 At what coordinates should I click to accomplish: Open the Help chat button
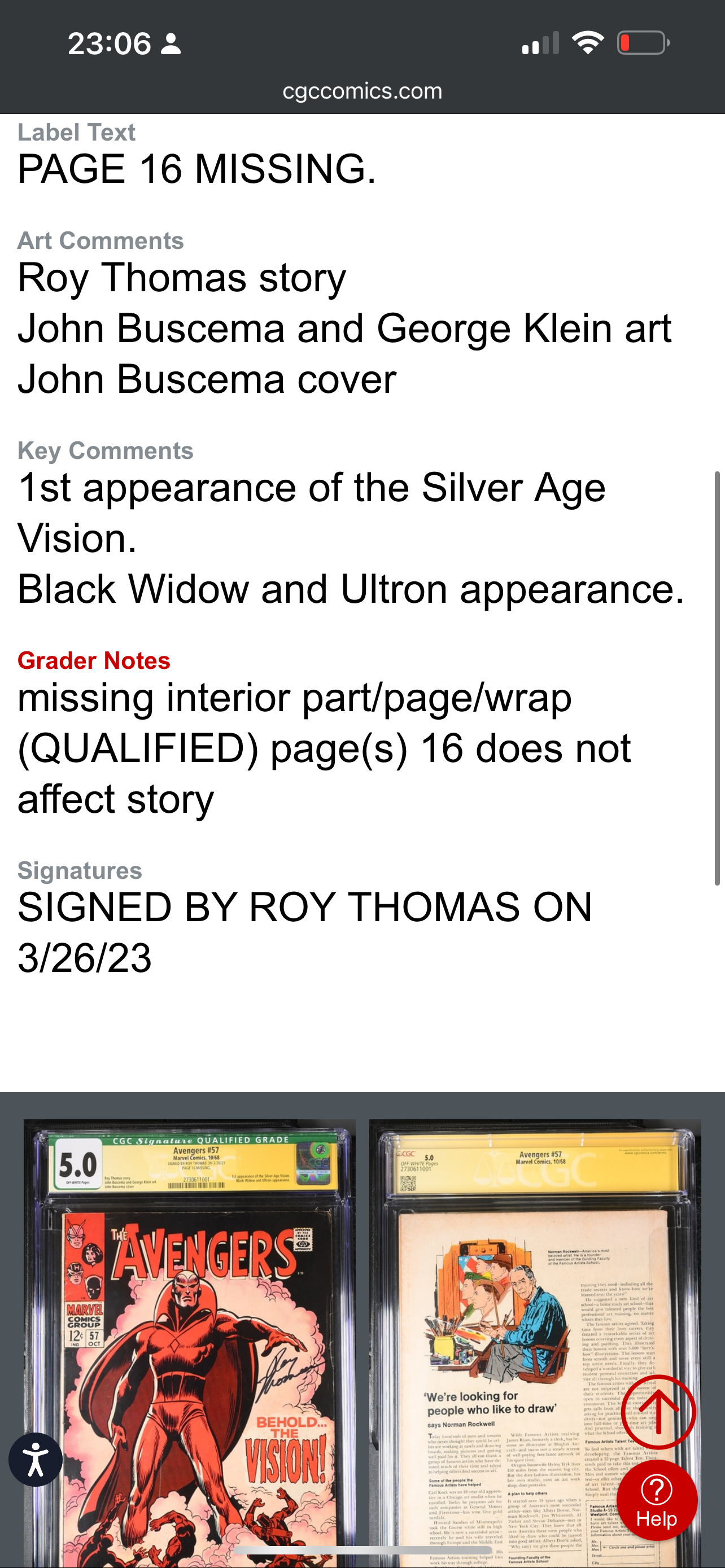tap(656, 1501)
